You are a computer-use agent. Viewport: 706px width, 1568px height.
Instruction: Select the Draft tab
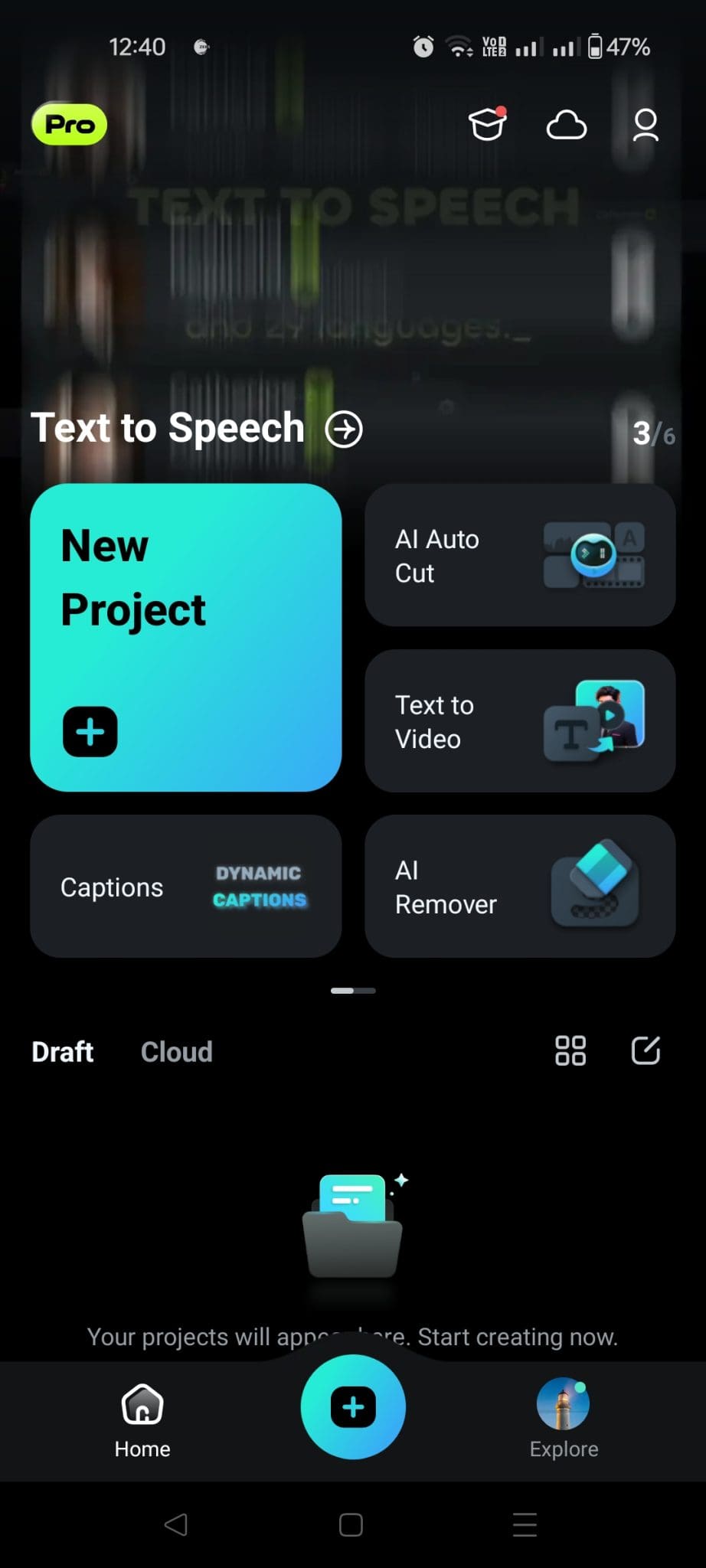point(62,1051)
